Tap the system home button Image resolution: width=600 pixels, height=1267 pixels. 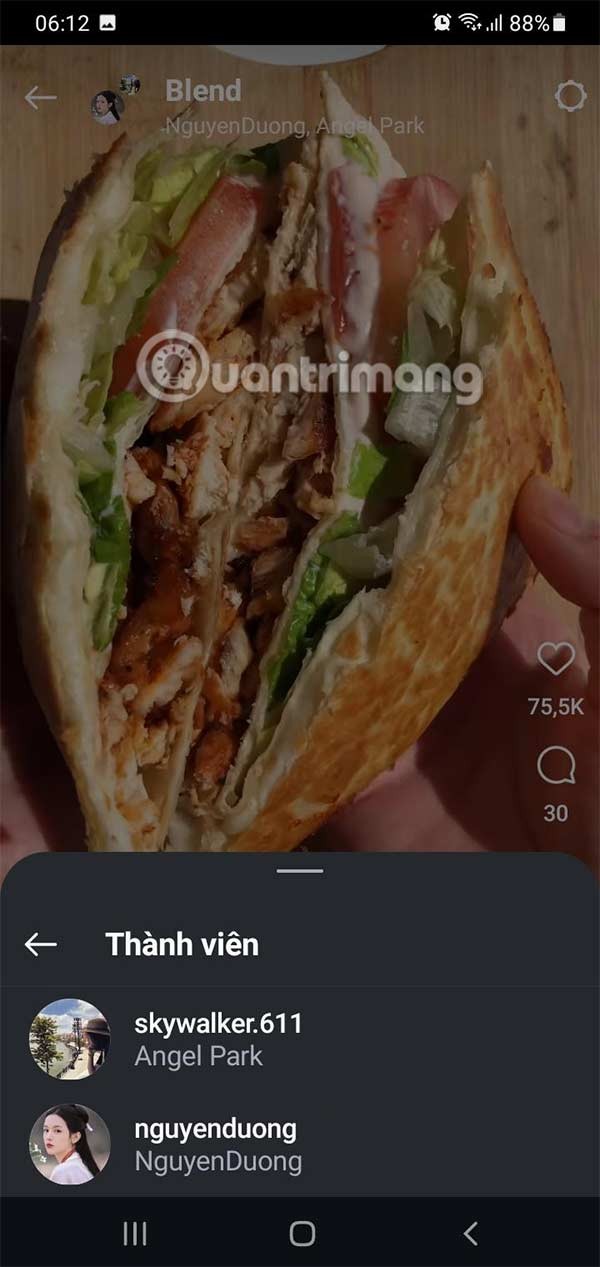click(x=302, y=1233)
